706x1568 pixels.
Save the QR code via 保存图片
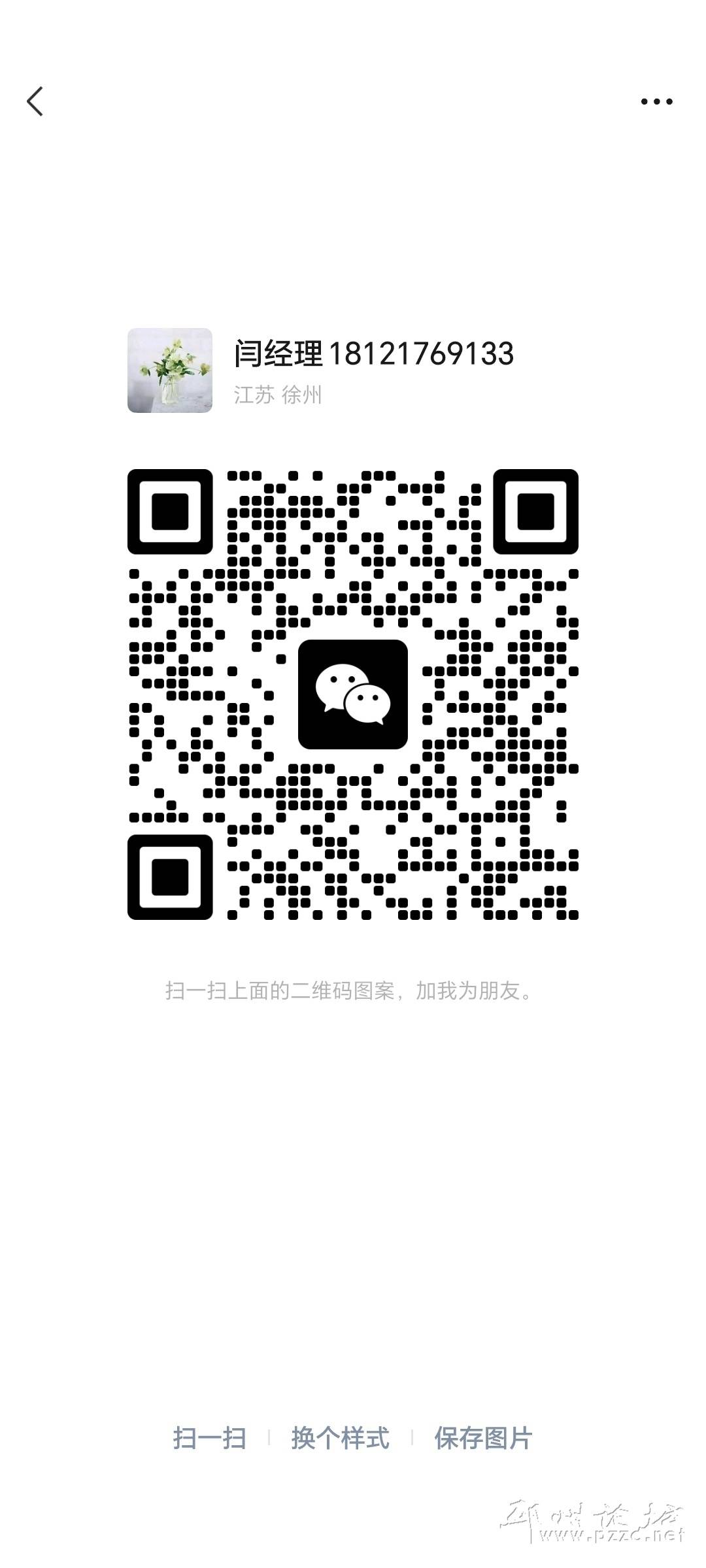[x=483, y=1438]
